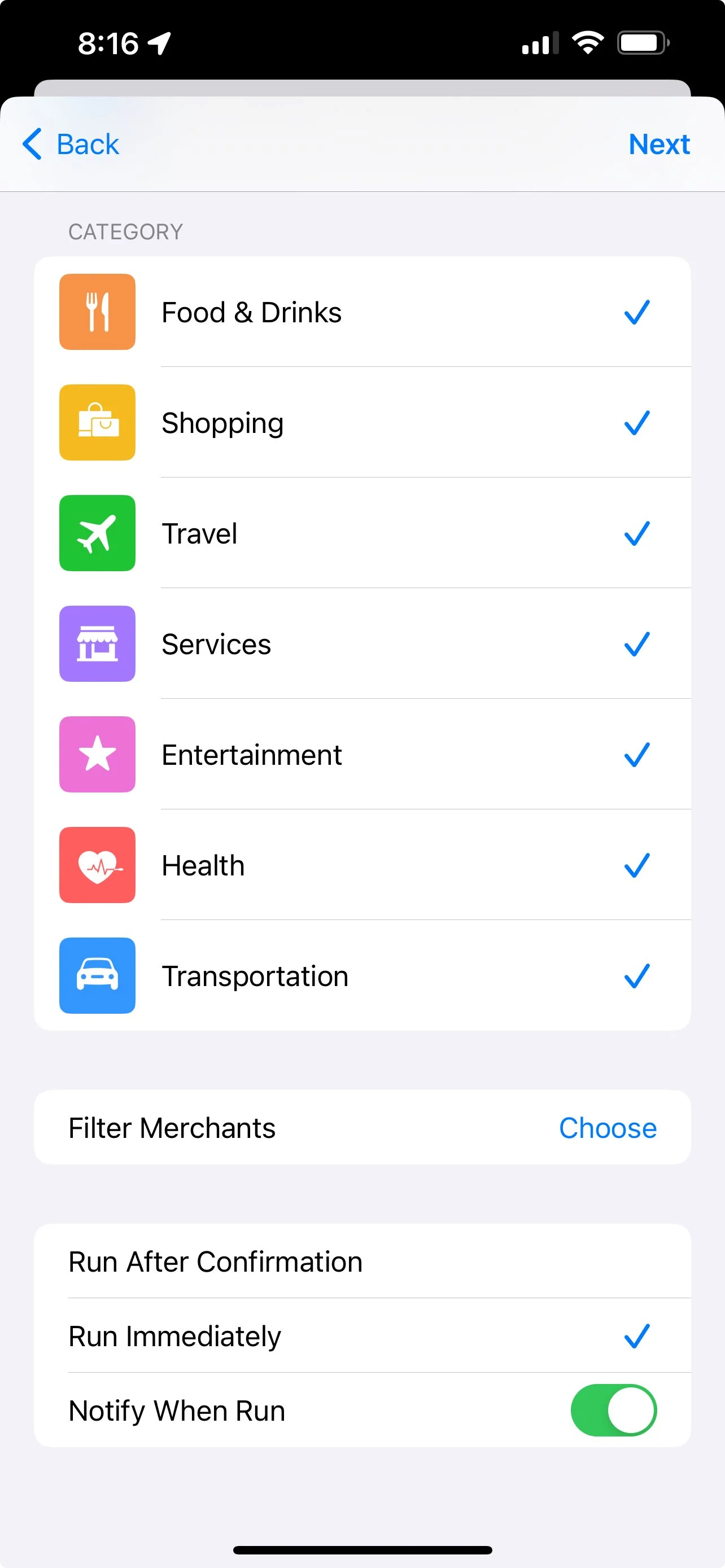Click the Shopping bag icon

[x=97, y=422]
